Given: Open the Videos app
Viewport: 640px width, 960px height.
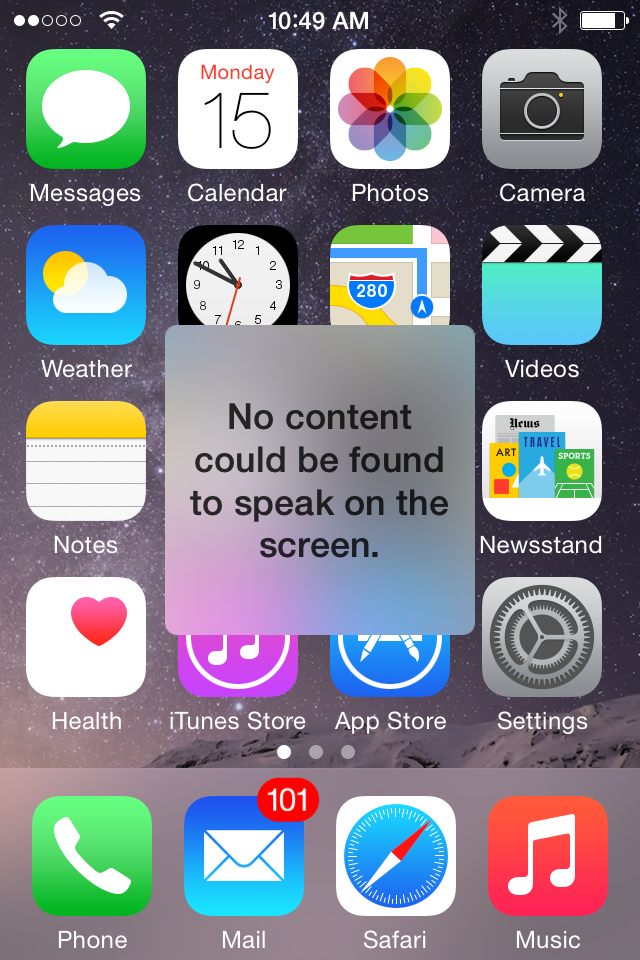Looking at the screenshot, I should (x=542, y=285).
